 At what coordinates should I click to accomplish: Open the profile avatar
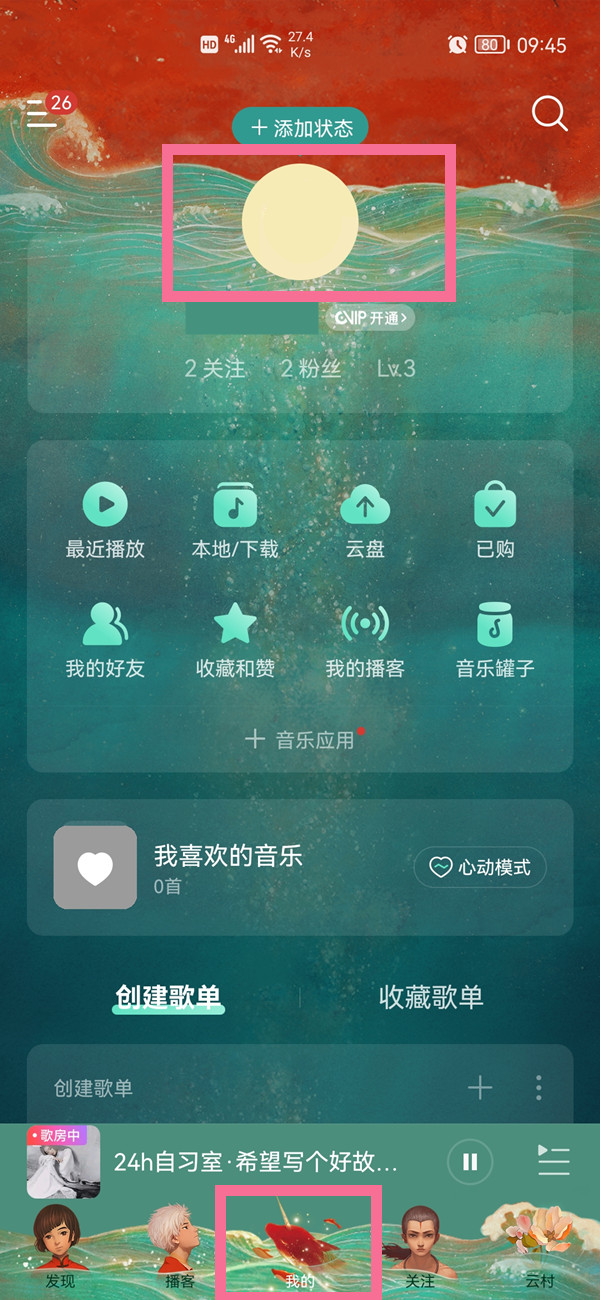300,222
